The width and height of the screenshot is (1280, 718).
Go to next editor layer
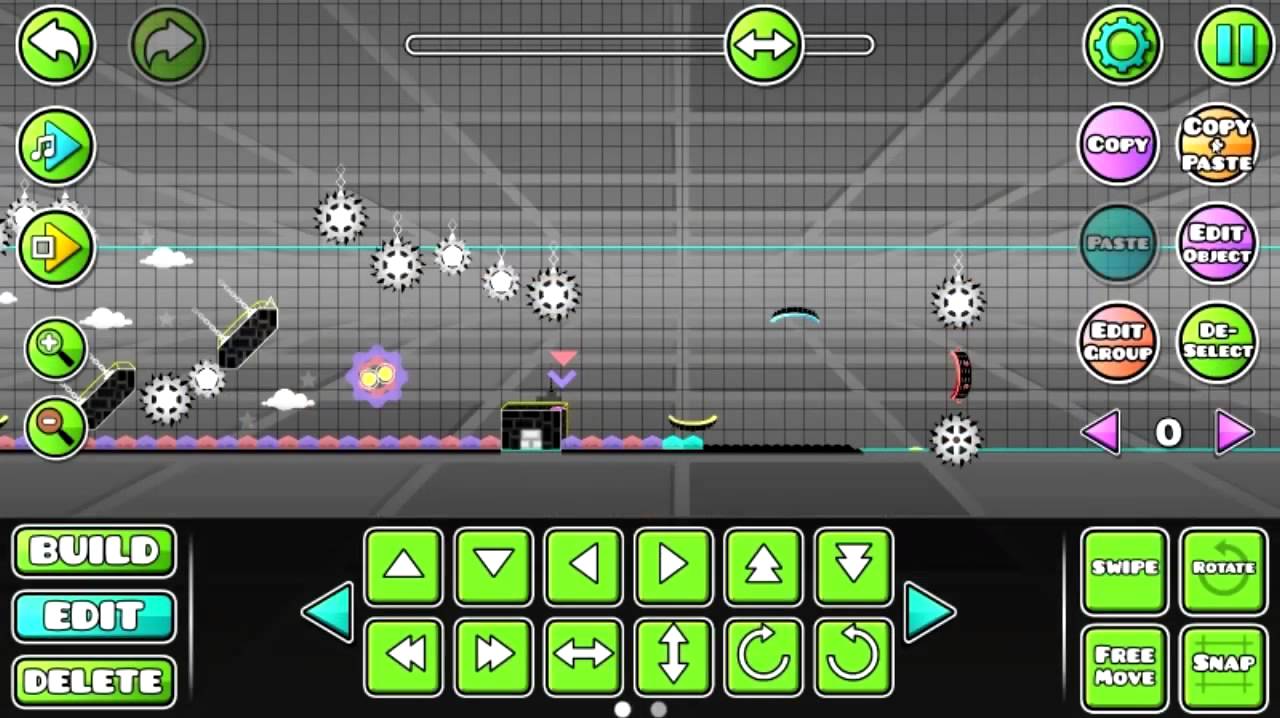point(1234,432)
